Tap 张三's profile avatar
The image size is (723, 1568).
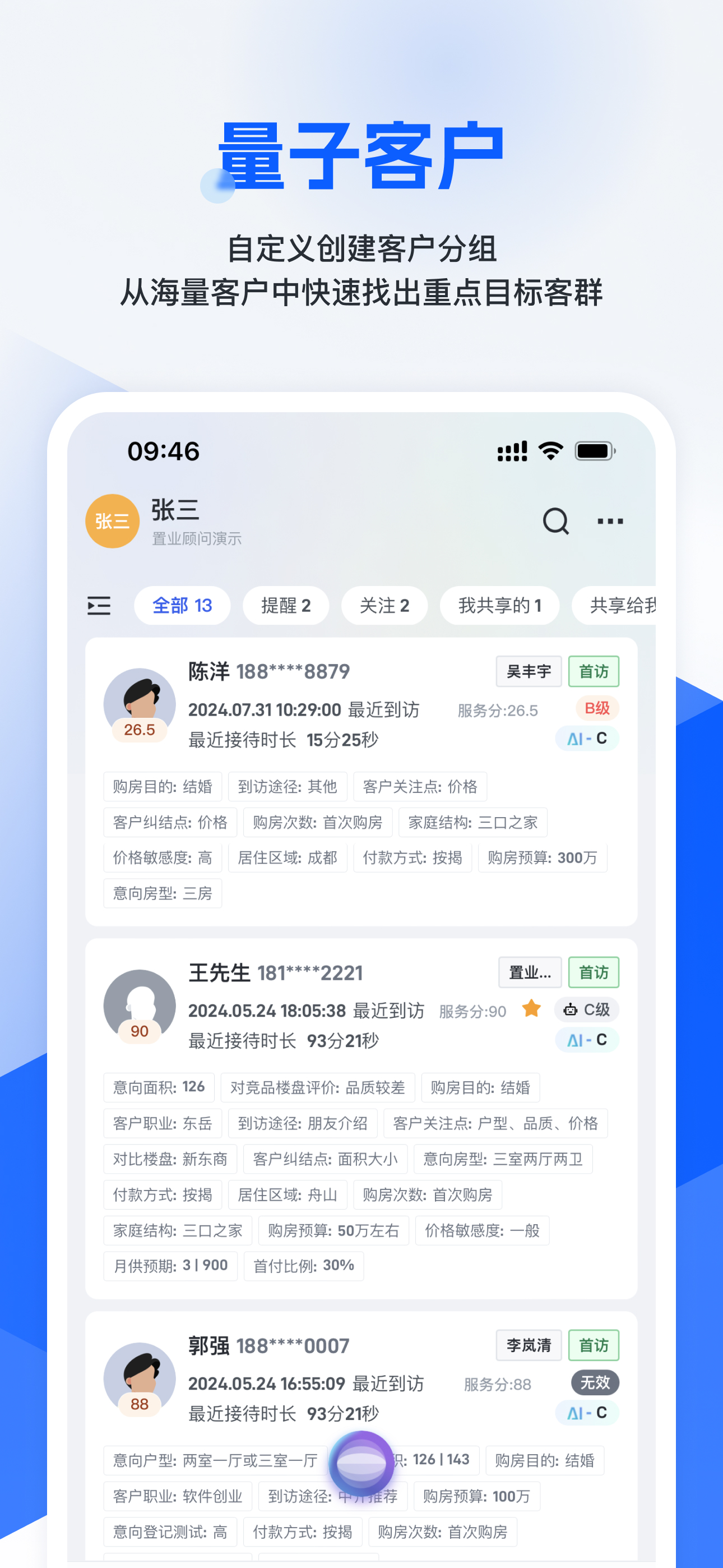click(112, 521)
